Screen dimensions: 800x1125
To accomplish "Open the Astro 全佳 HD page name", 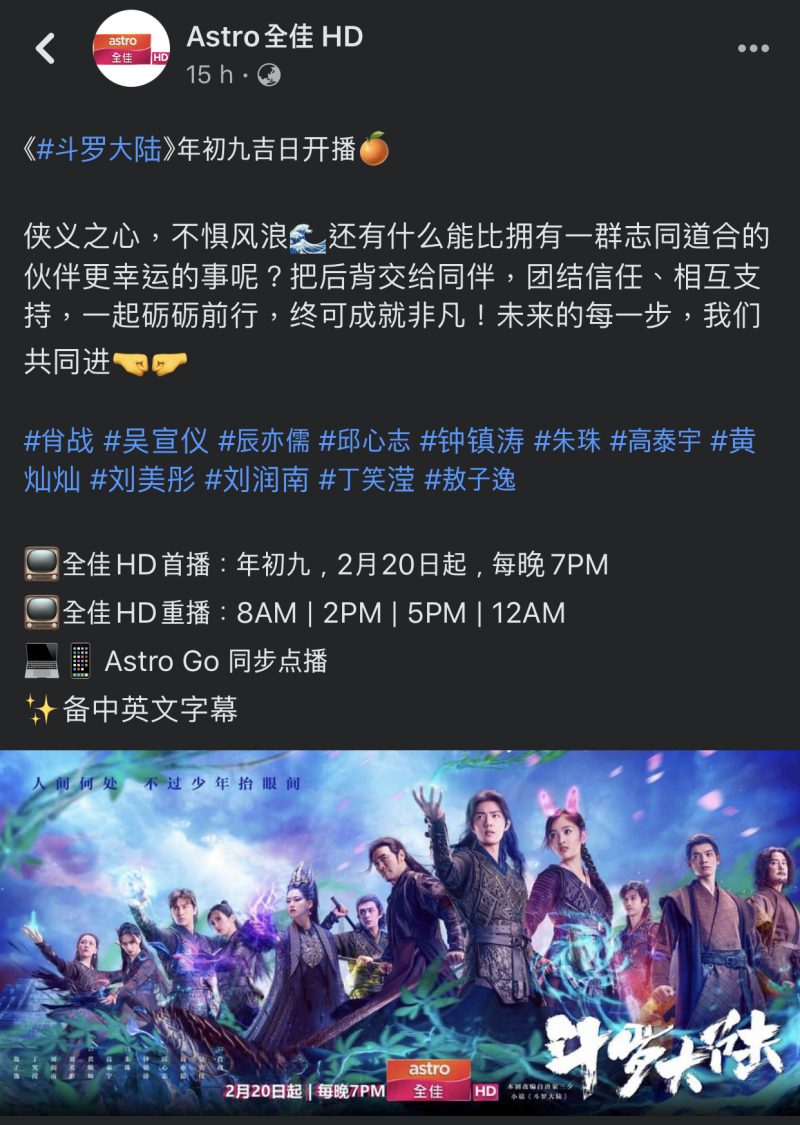I will coord(274,38).
